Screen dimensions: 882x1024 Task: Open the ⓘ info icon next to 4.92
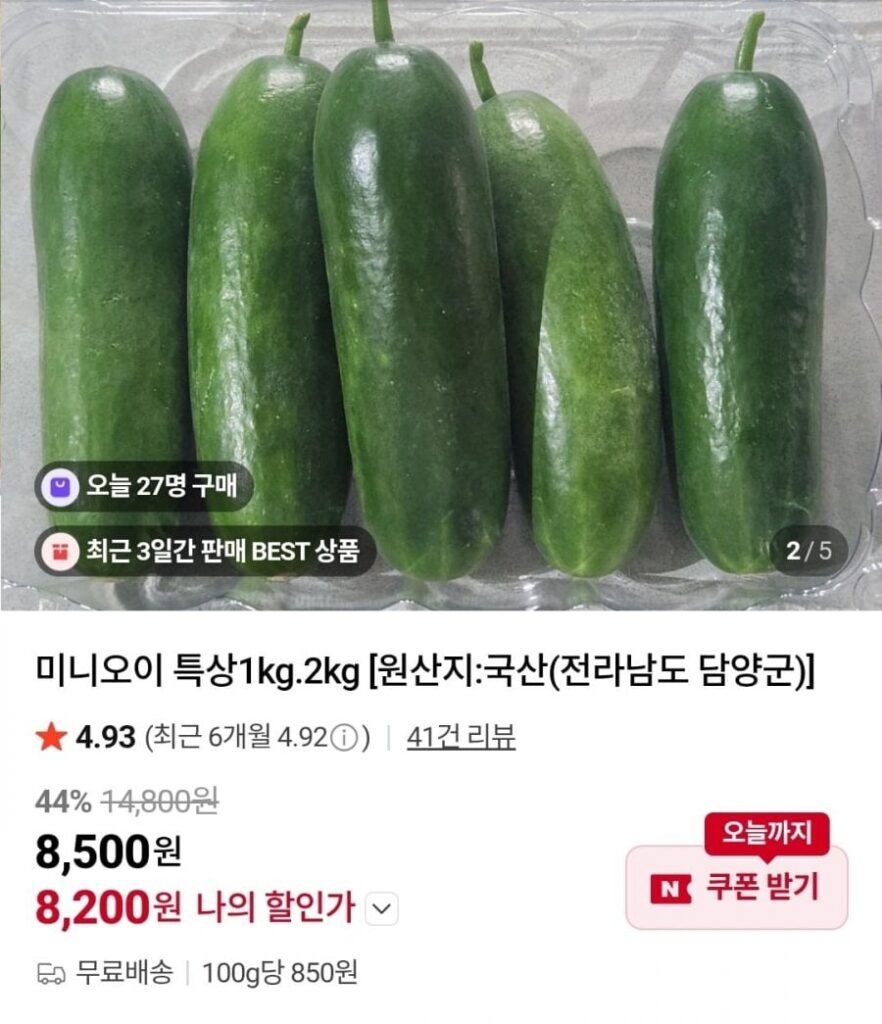click(x=344, y=735)
